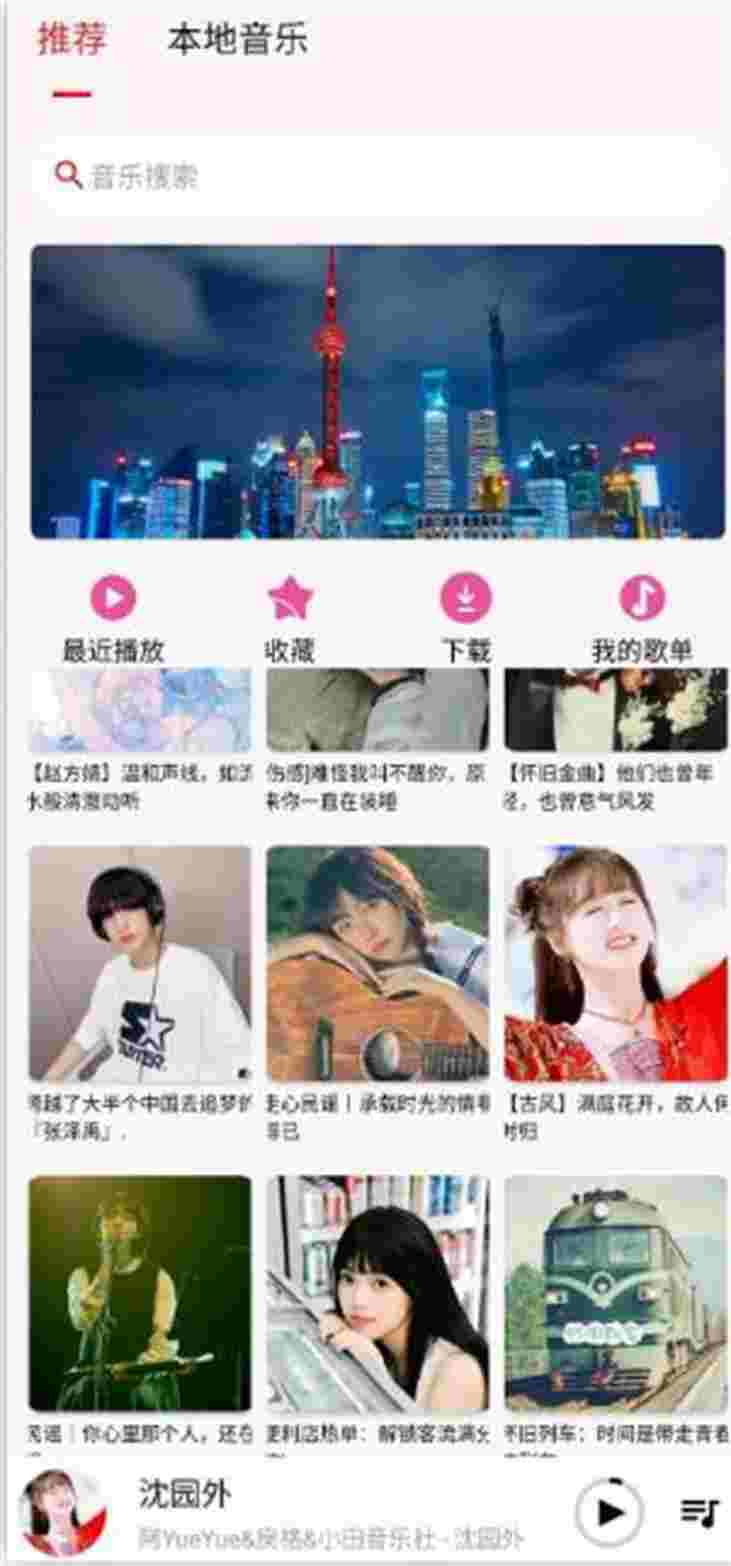Open the Shanghai skyline banner

(x=377, y=392)
